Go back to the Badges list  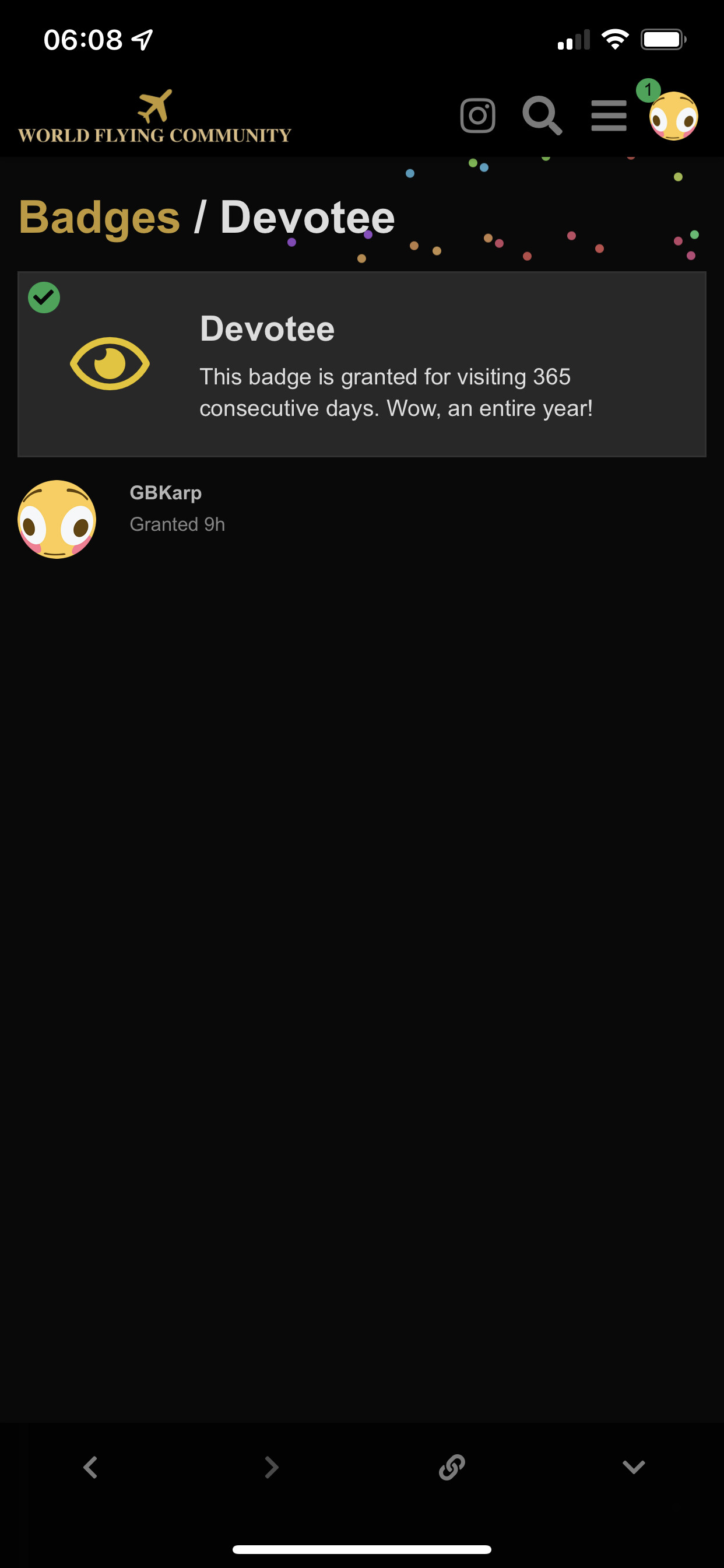(100, 218)
